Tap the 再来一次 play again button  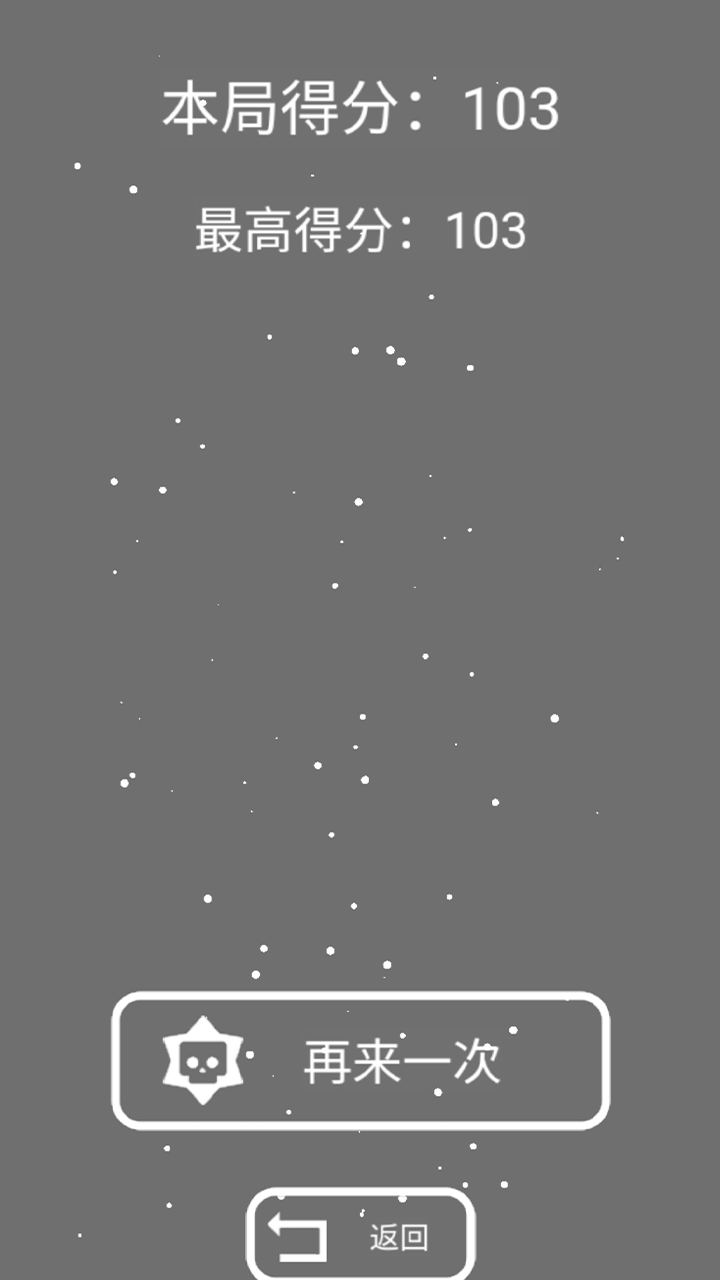point(360,1060)
